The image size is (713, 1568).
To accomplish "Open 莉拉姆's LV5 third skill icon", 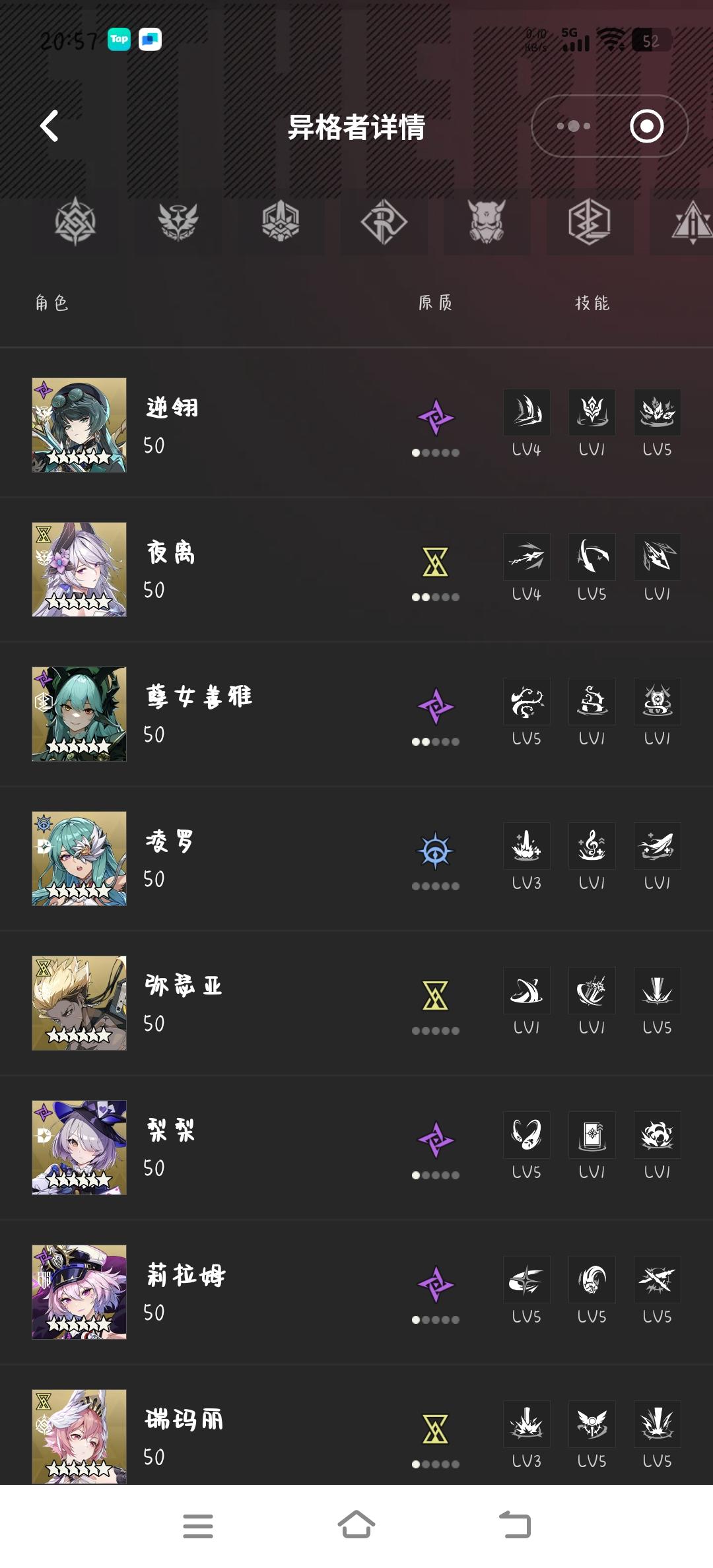I will click(x=657, y=1279).
